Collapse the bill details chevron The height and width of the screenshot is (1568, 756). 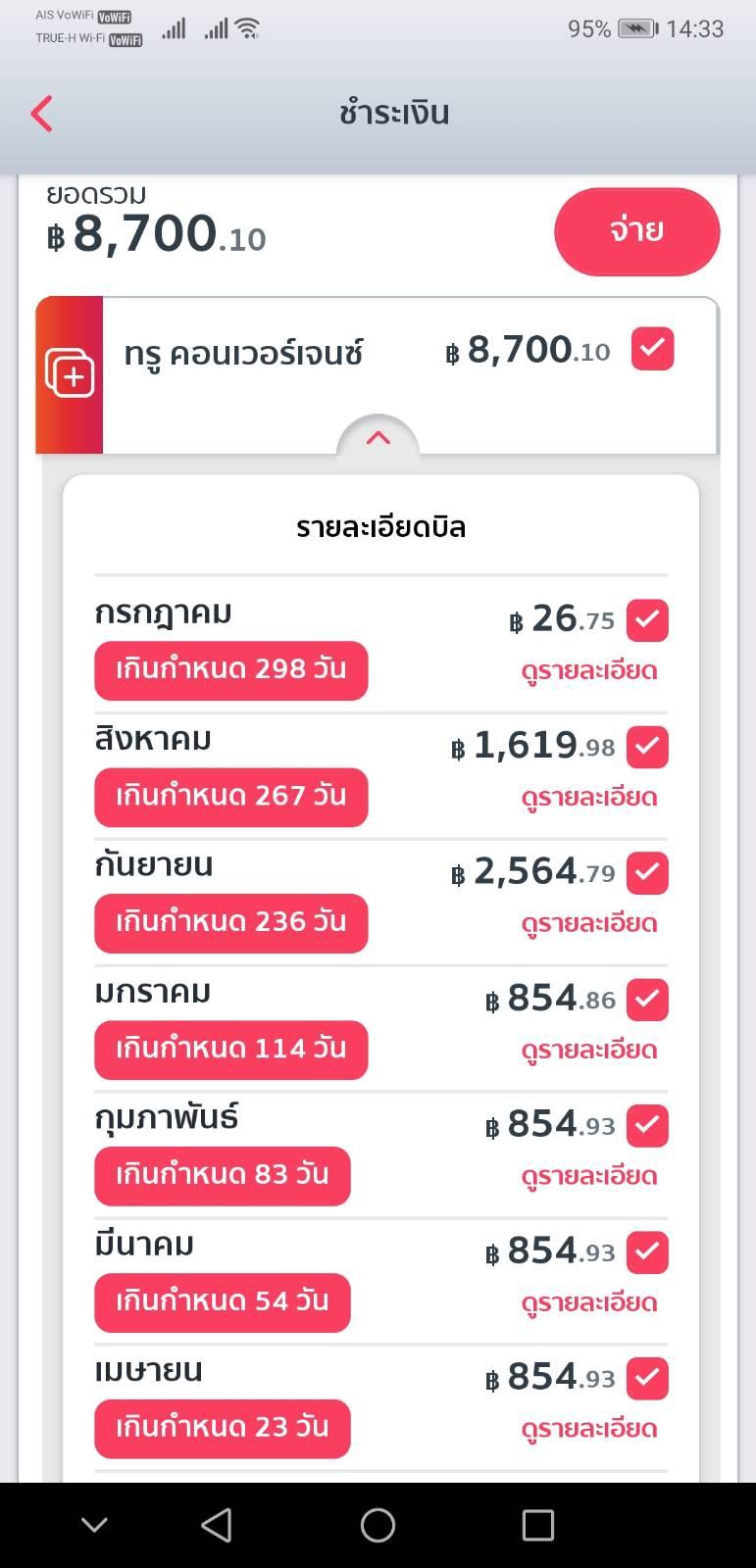point(378,439)
